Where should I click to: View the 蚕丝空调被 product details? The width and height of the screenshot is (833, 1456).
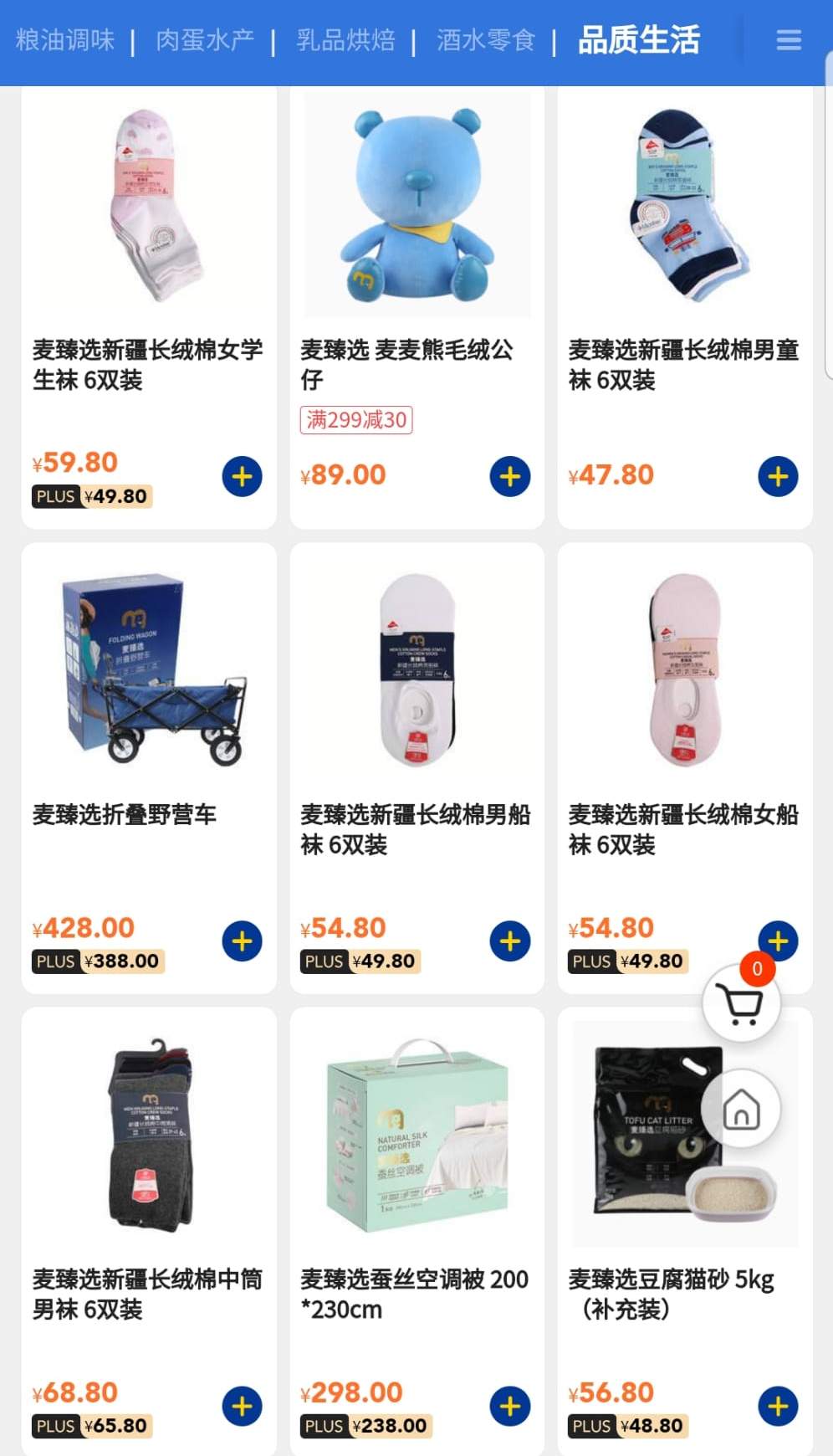[416, 1138]
